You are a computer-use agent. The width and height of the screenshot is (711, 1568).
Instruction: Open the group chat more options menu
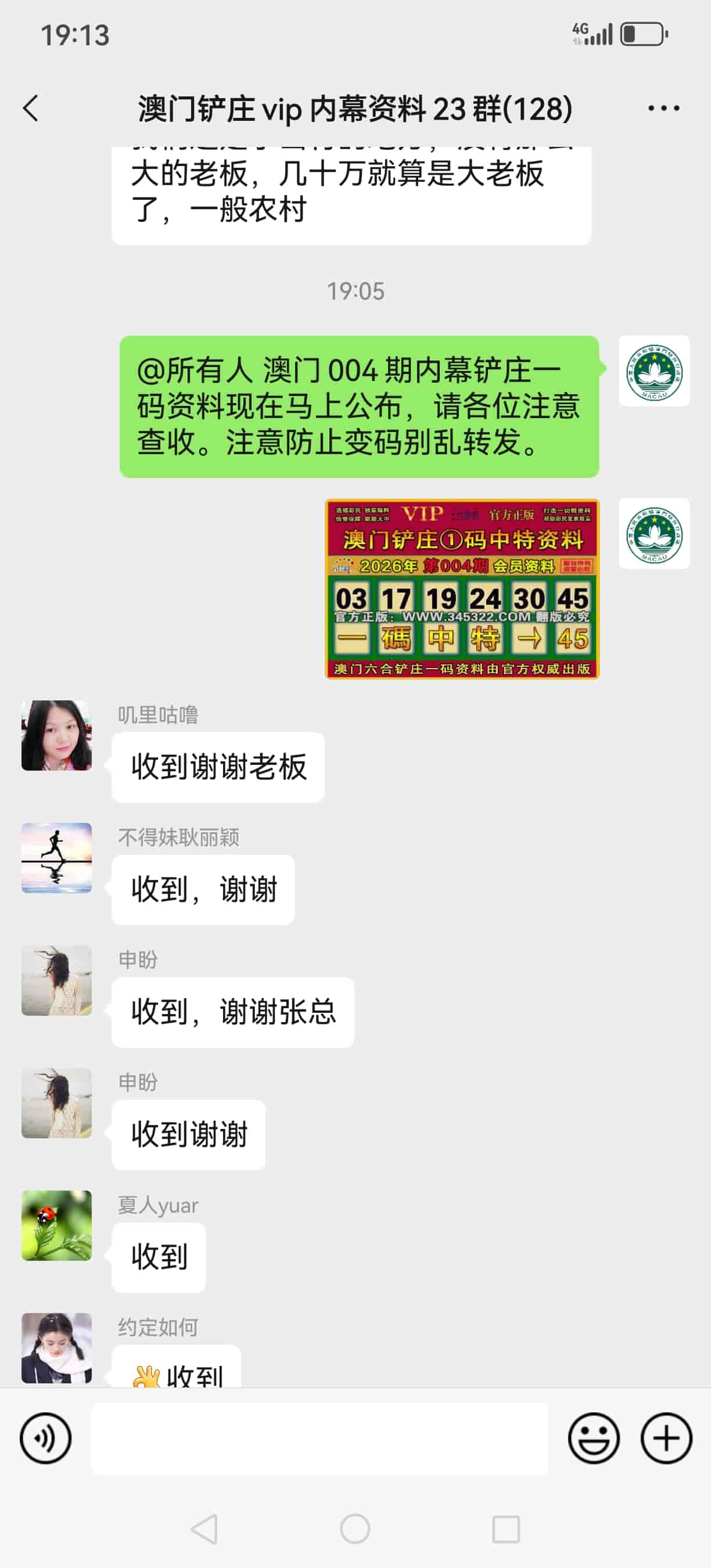pyautogui.click(x=662, y=109)
